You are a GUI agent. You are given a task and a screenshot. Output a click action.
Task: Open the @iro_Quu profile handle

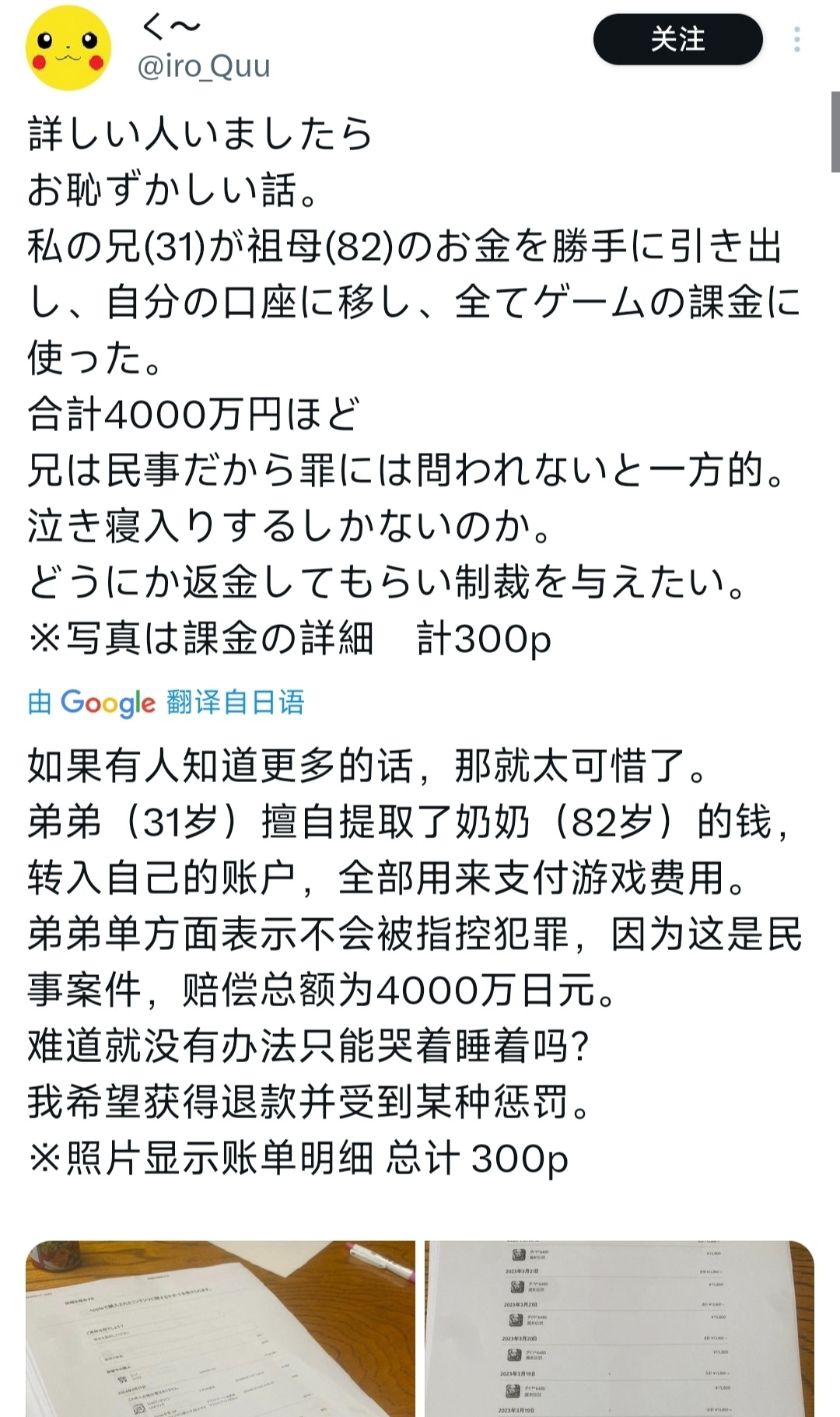(204, 67)
